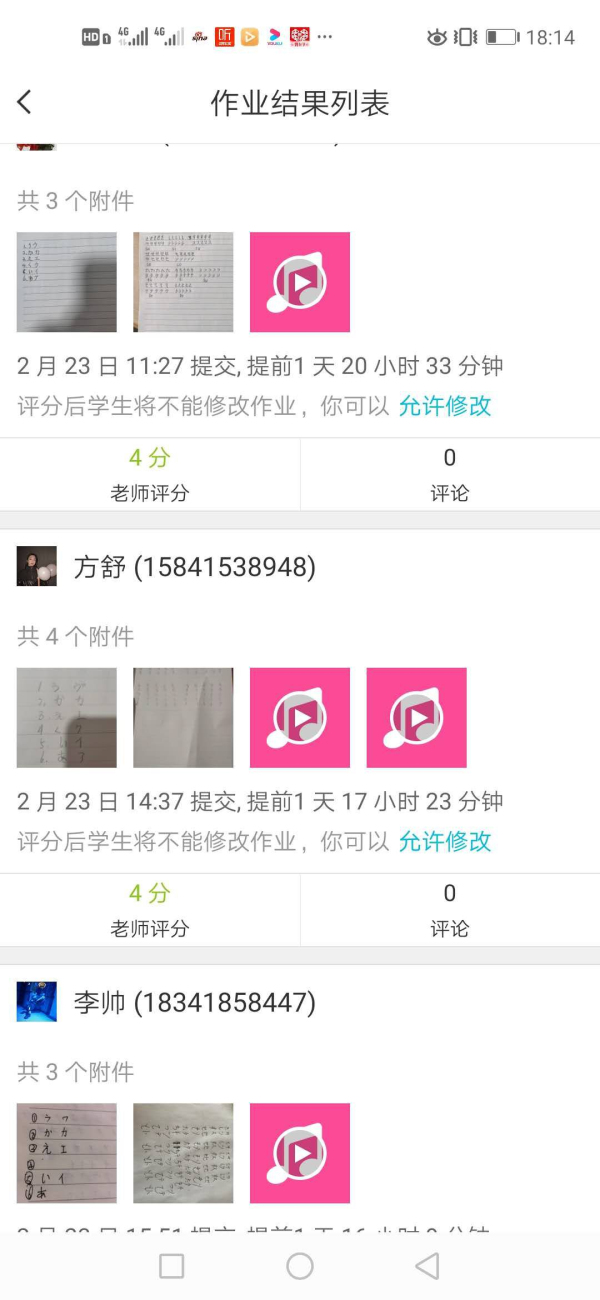Open 评论 for 方舒's homework
Screen dimensions: 600x1300
pyautogui.click(x=449, y=909)
